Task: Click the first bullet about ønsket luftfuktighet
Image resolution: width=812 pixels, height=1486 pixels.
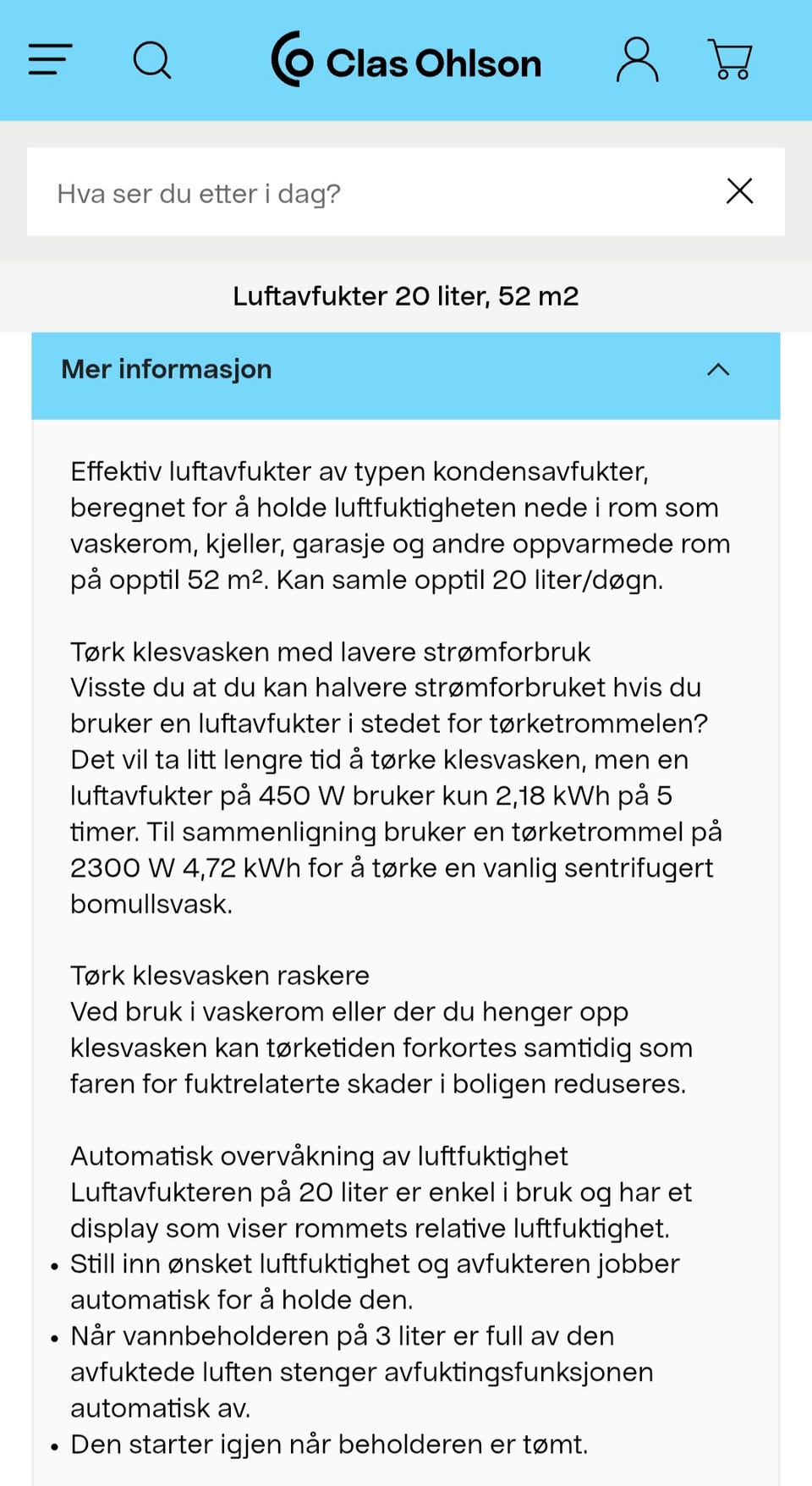Action: (x=374, y=1280)
